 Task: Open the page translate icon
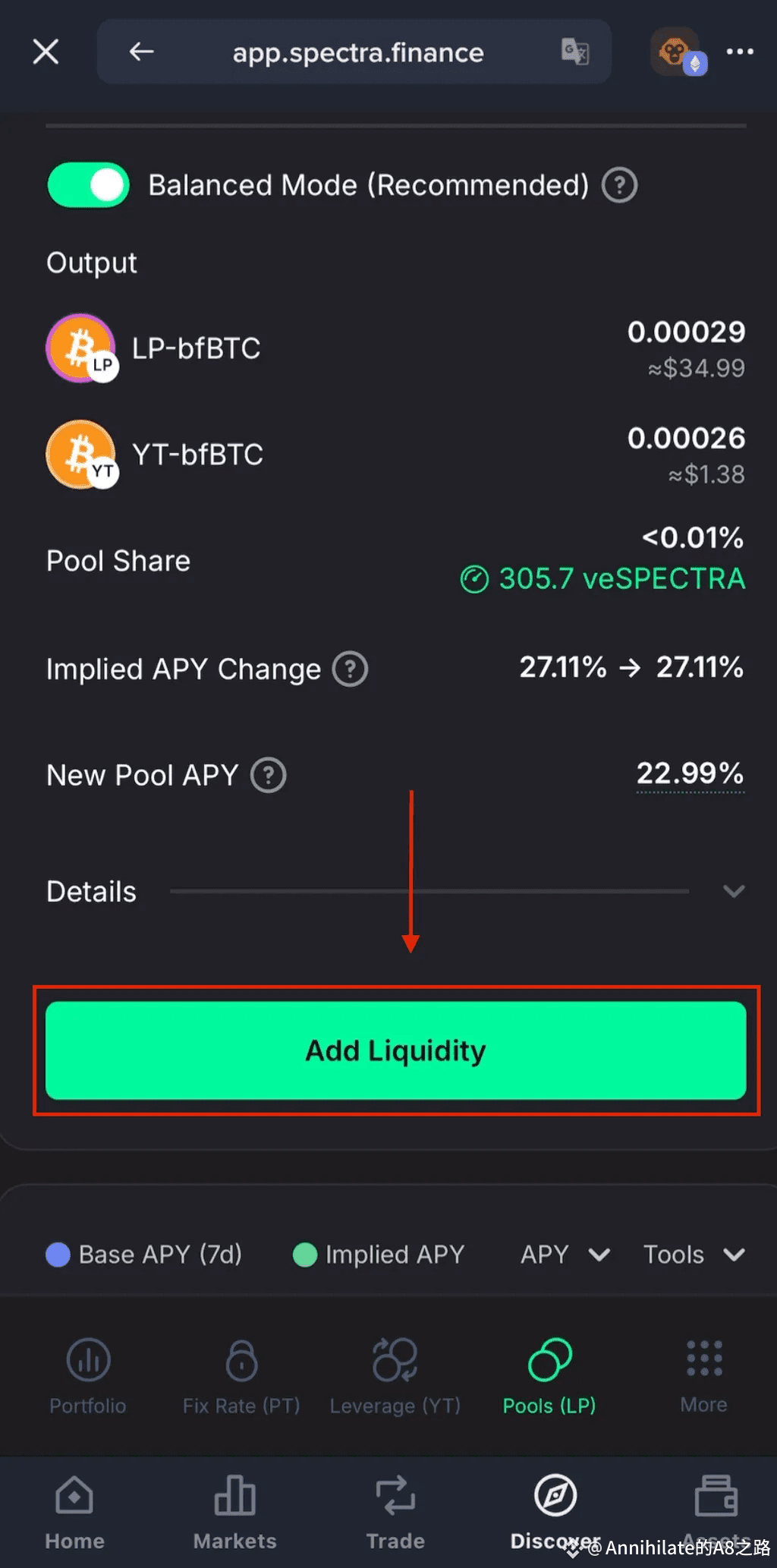[575, 52]
